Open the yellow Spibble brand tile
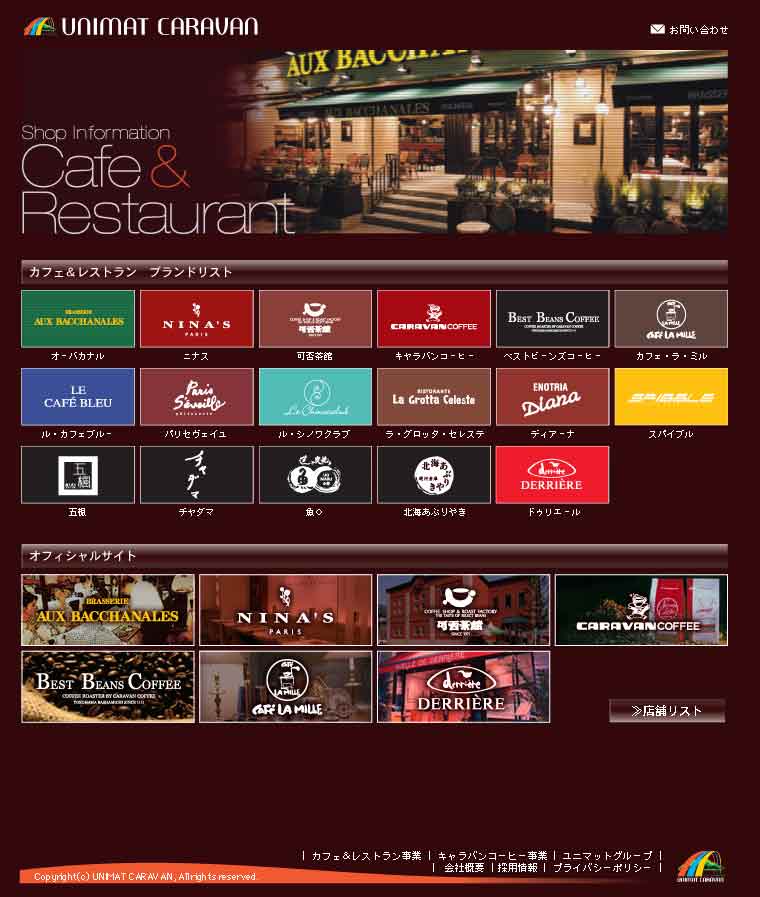The height and width of the screenshot is (897, 760). (671, 397)
